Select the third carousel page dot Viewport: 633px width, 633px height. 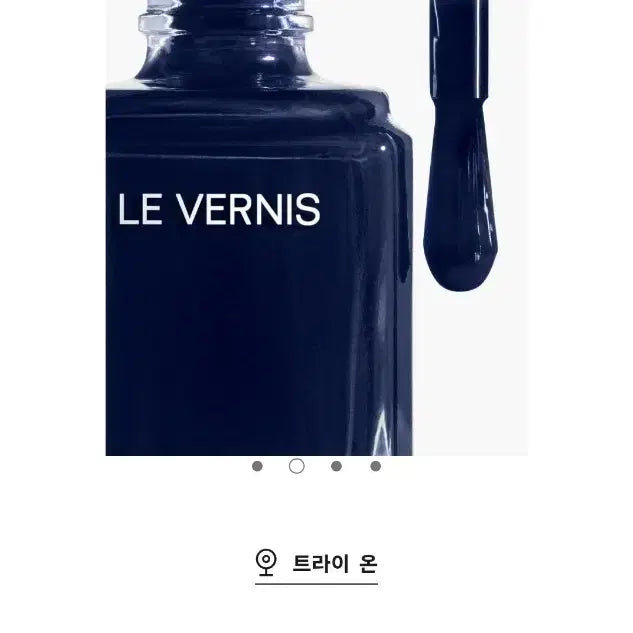336,466
